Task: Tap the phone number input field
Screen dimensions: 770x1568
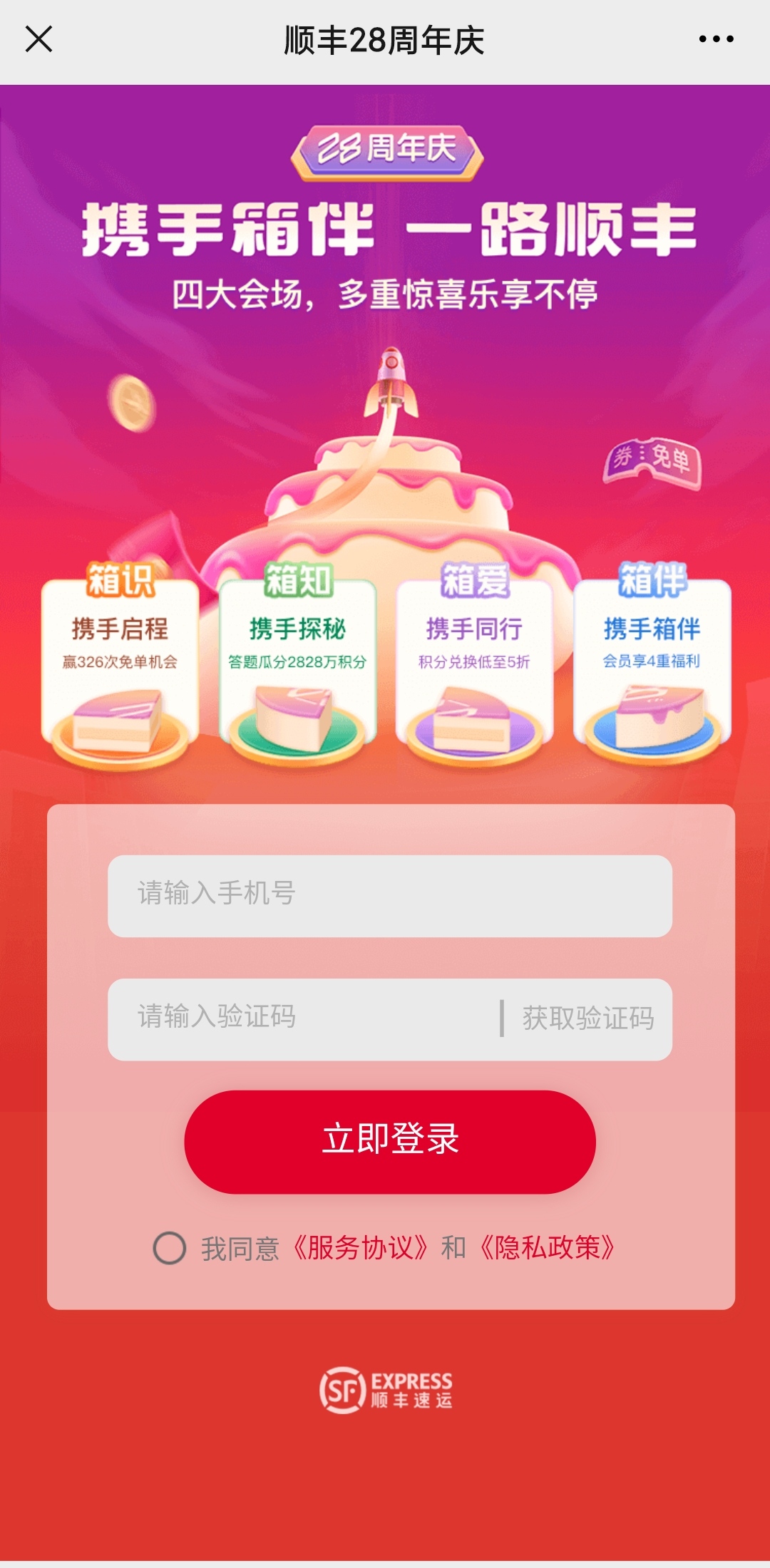Action: (389, 896)
